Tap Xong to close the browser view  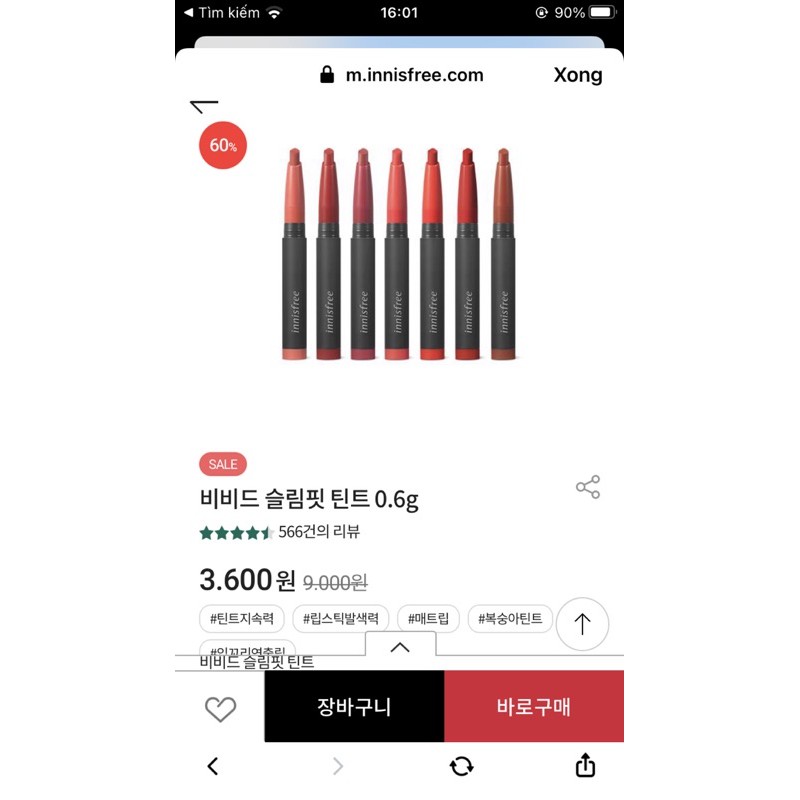pos(578,75)
